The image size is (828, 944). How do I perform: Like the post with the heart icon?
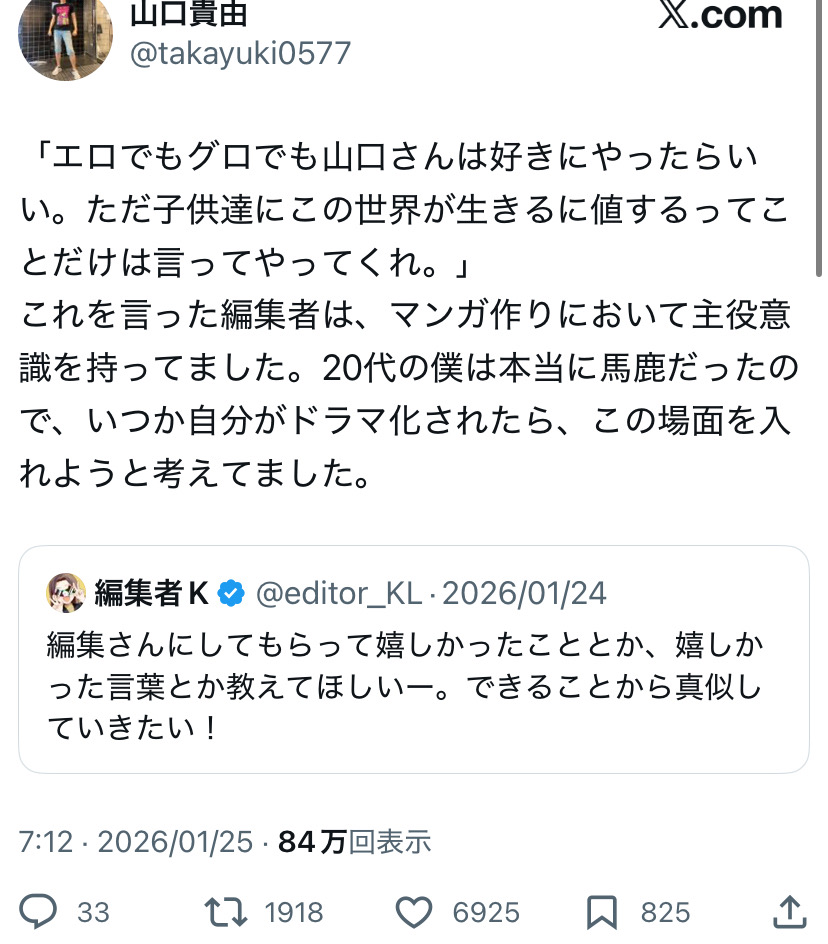(x=413, y=911)
